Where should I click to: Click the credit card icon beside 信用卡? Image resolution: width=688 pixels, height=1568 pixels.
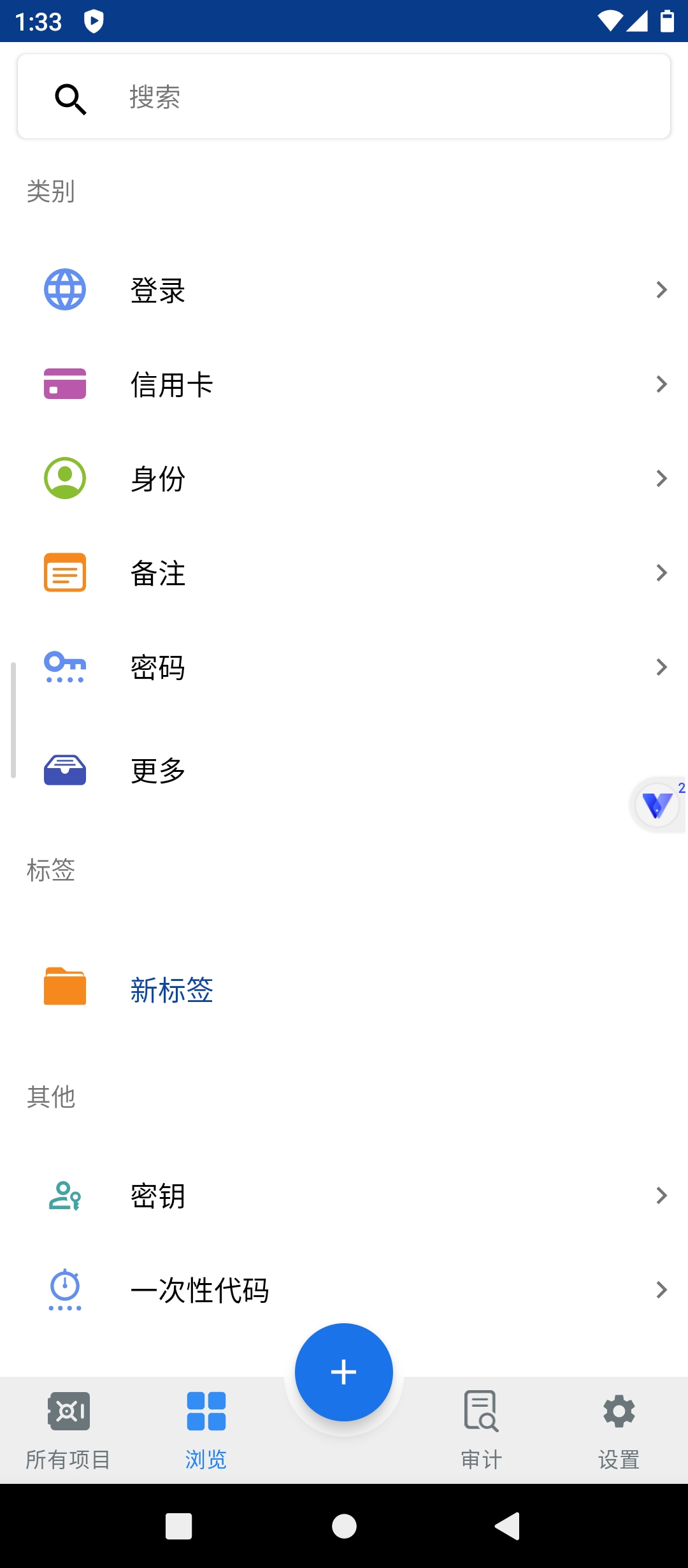(64, 383)
